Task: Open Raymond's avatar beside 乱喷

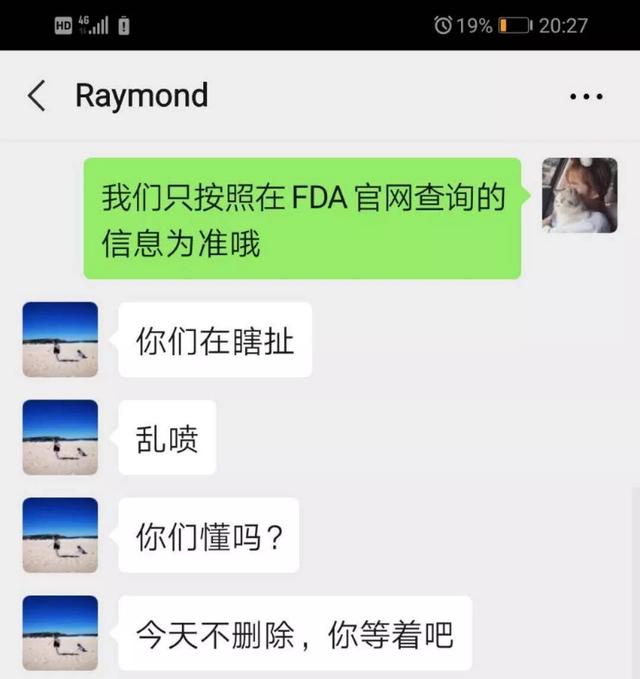Action: 60,438
